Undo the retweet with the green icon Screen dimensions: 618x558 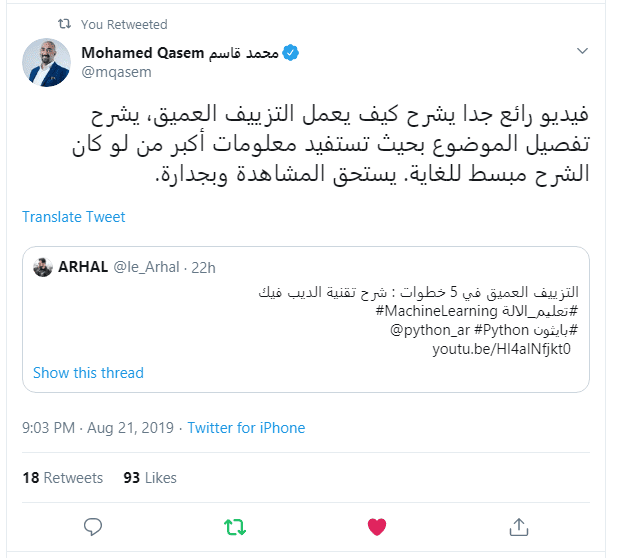point(235,525)
